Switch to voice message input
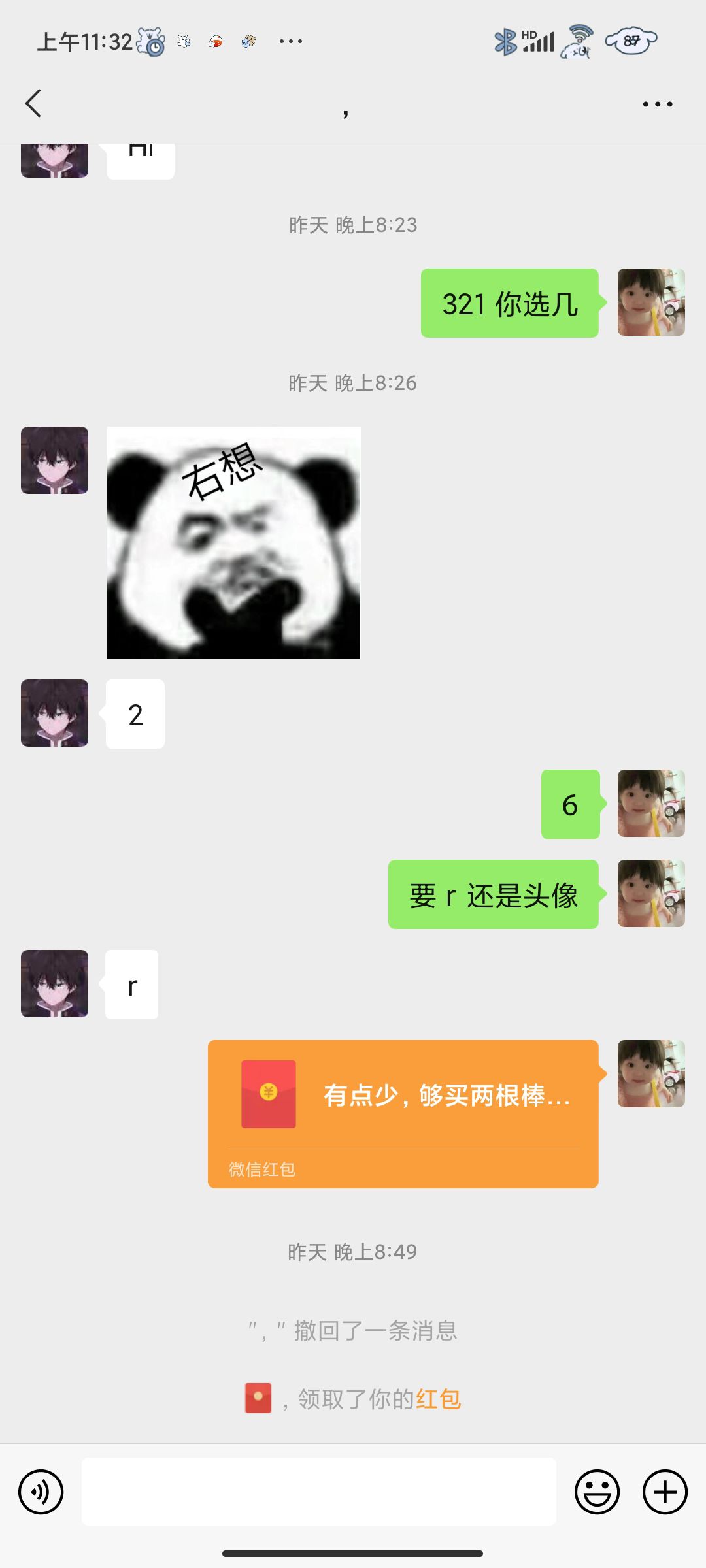The width and height of the screenshot is (706, 1568). point(41,1492)
